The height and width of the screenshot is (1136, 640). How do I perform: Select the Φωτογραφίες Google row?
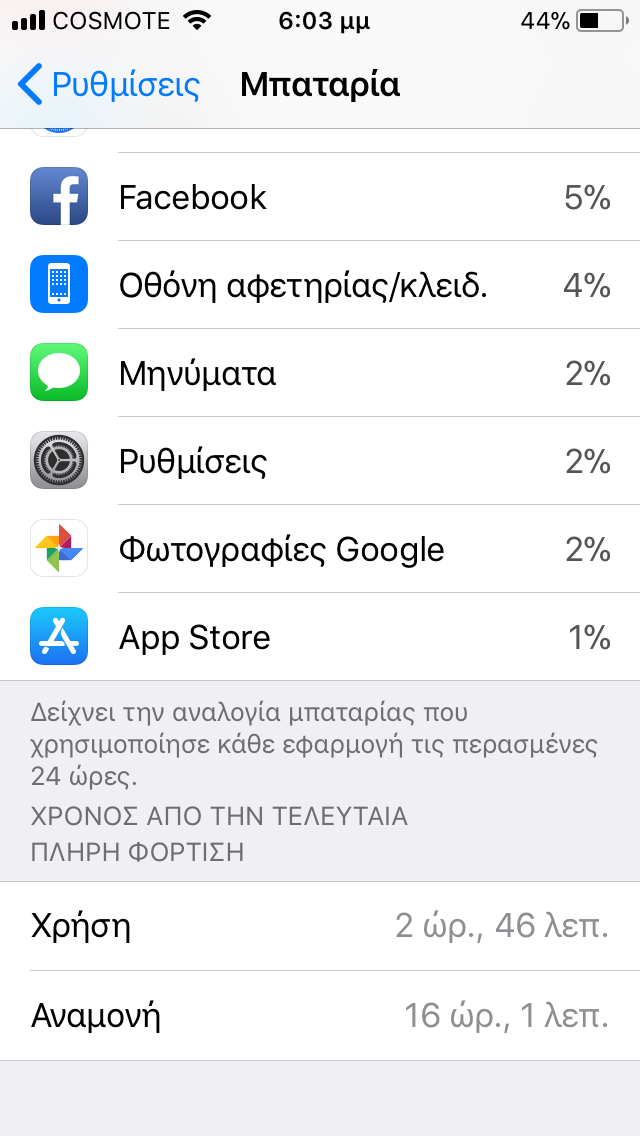point(320,548)
